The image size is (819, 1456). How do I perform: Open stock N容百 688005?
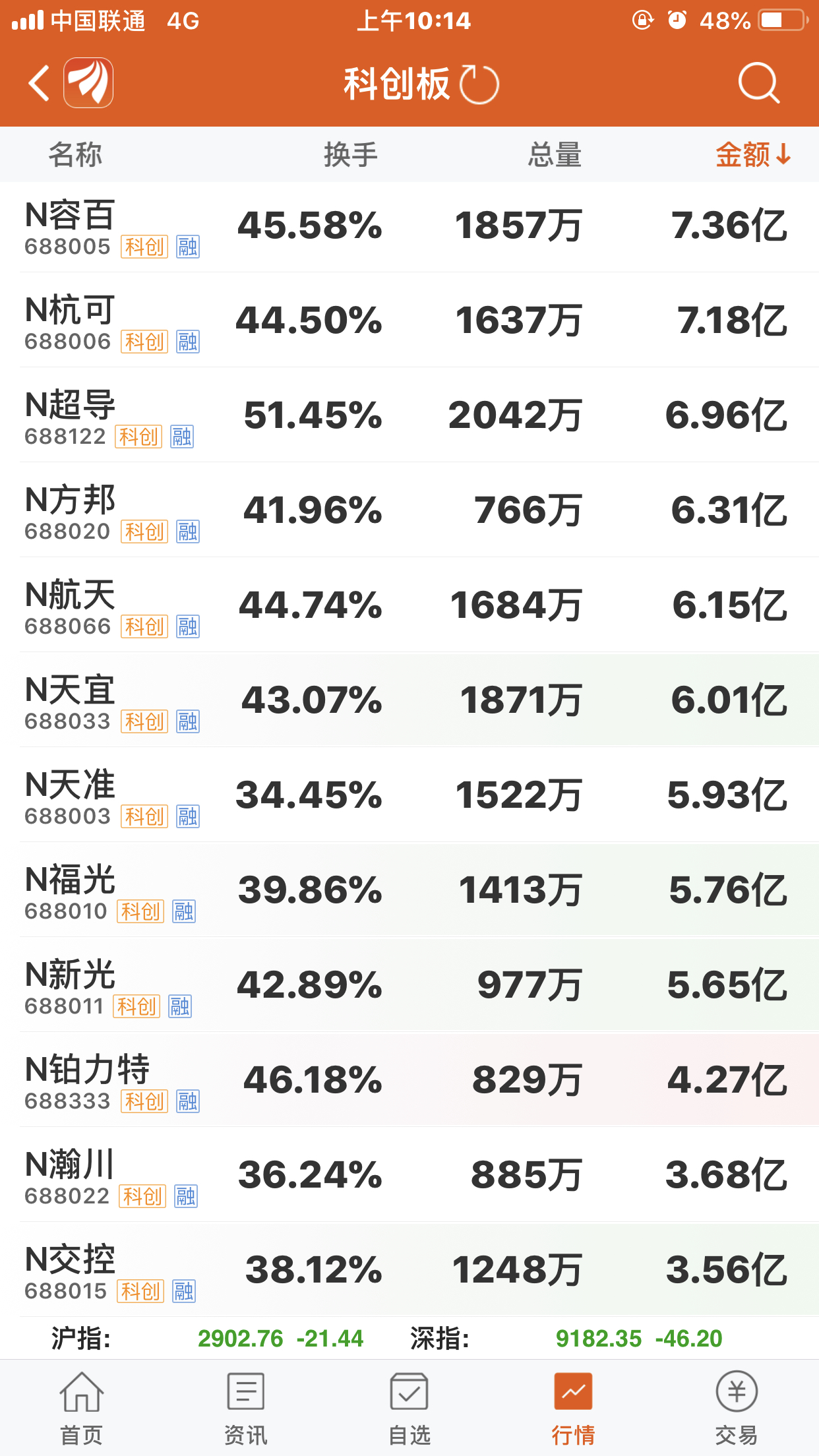(x=409, y=226)
